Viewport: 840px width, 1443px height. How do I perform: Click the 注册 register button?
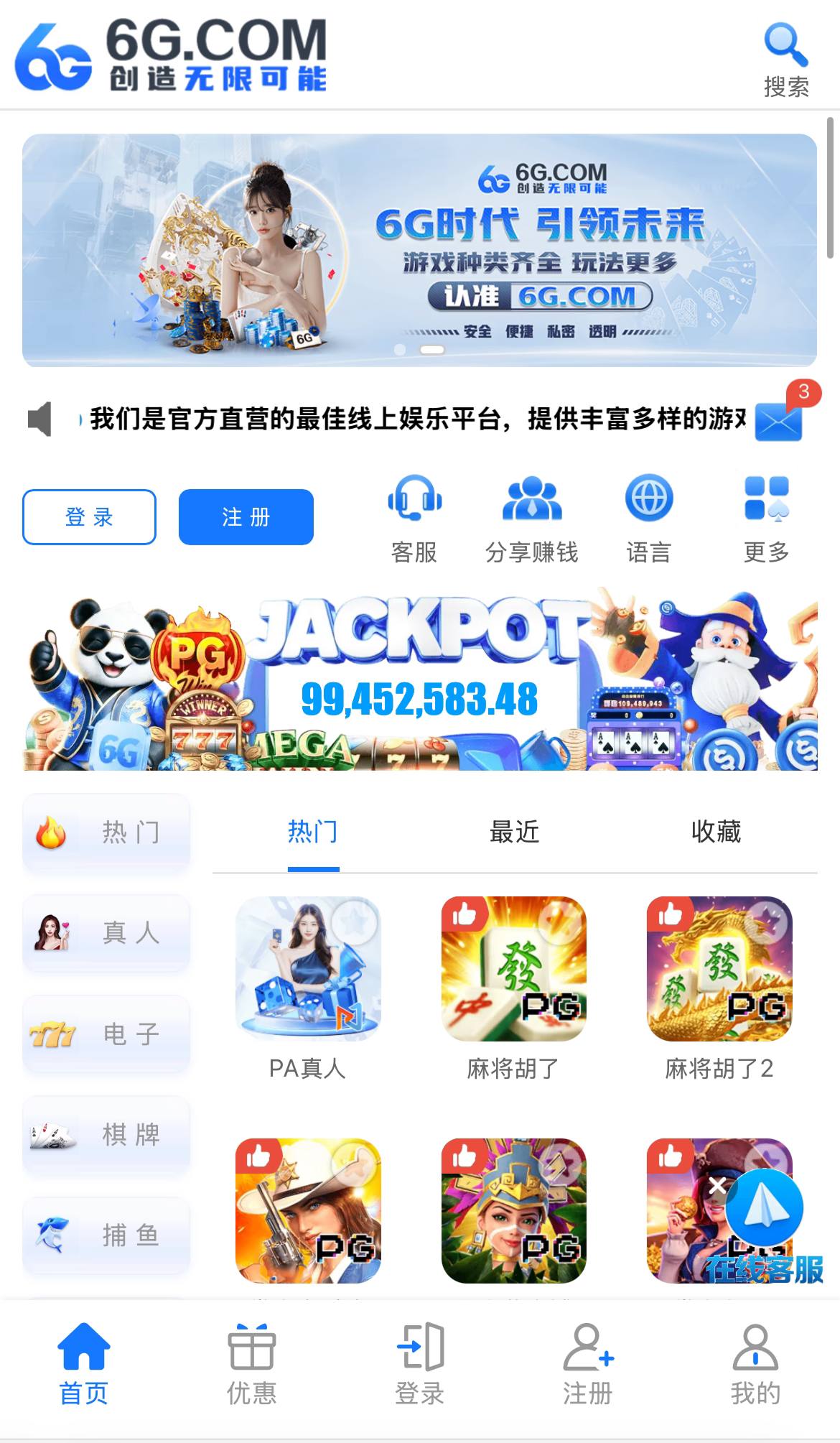(245, 516)
